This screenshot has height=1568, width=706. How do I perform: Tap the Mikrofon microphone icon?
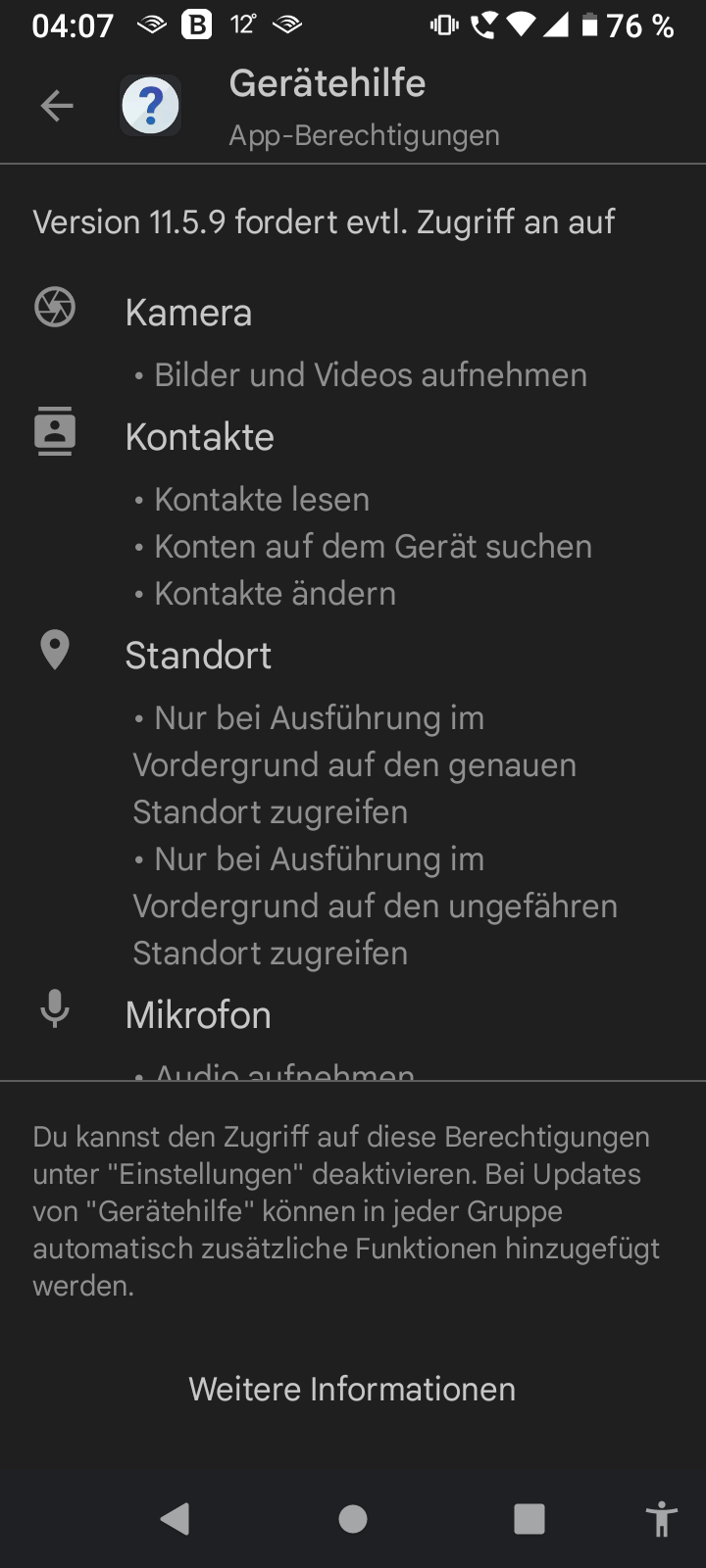[x=55, y=1009]
